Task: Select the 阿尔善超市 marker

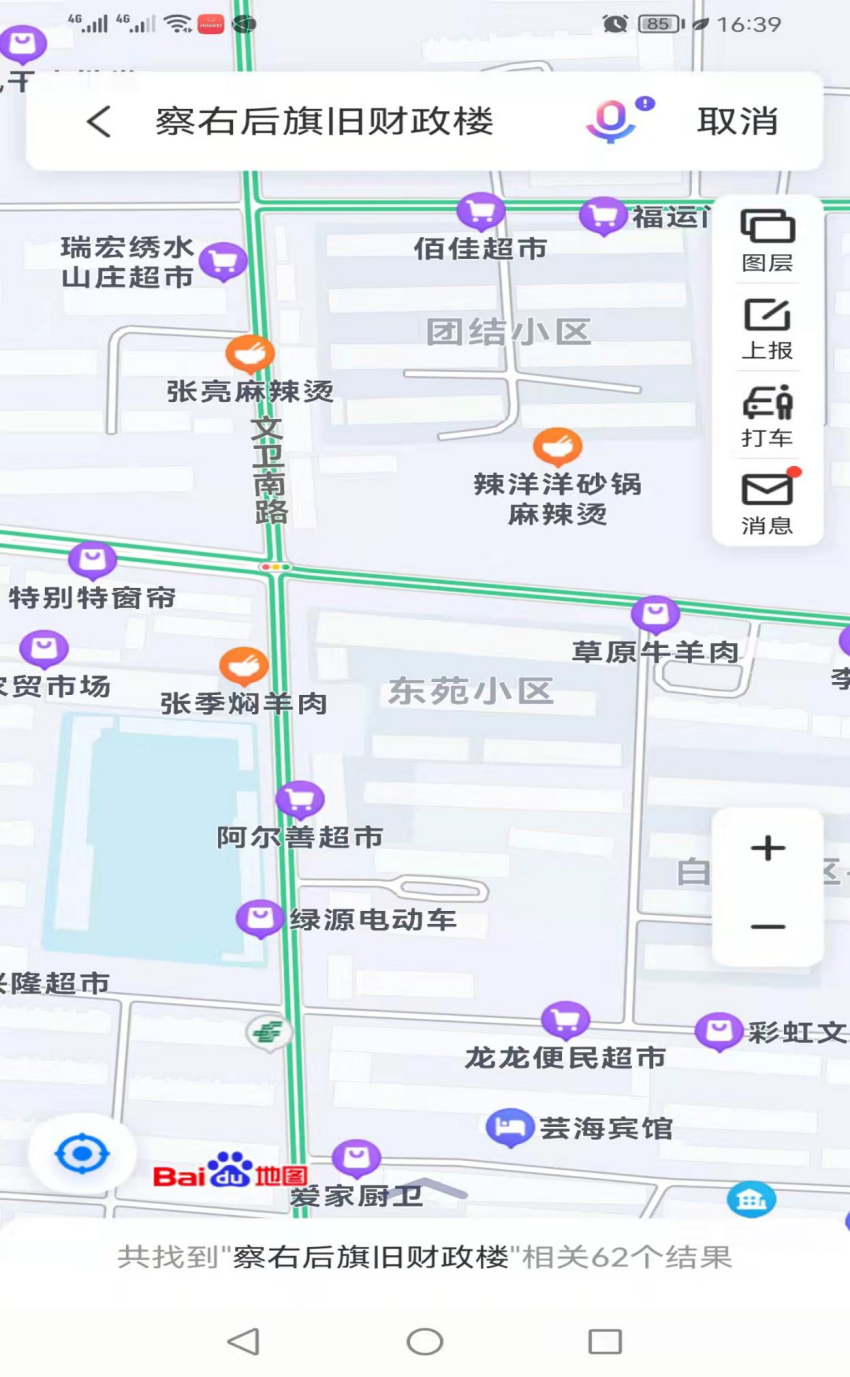Action: coord(299,800)
